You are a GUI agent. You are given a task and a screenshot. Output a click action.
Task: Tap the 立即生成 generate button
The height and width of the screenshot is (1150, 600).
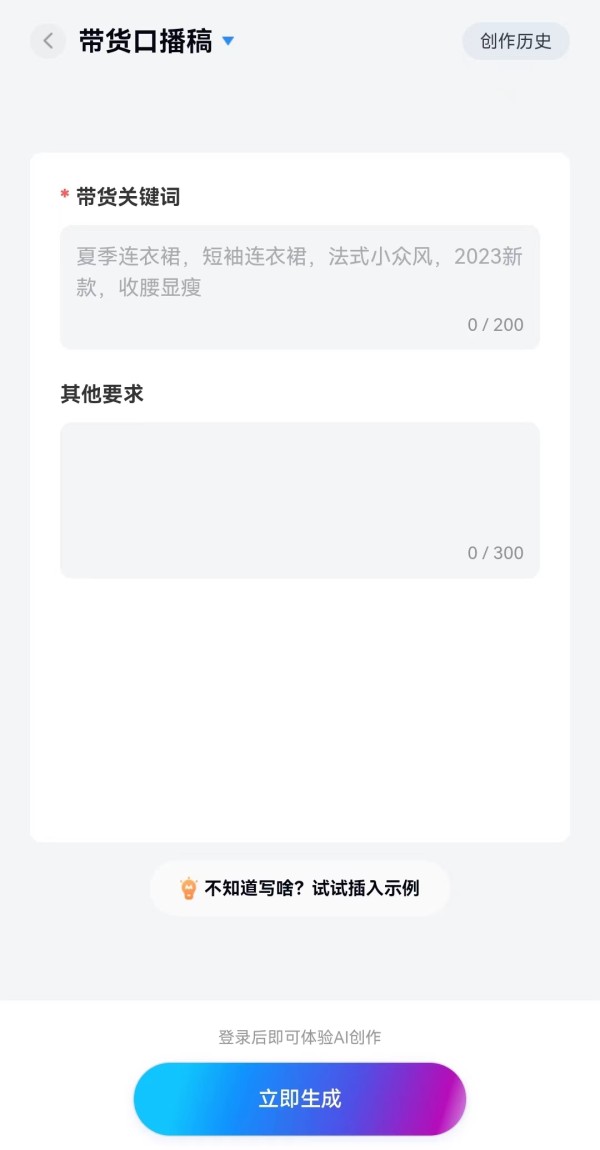(x=300, y=1098)
